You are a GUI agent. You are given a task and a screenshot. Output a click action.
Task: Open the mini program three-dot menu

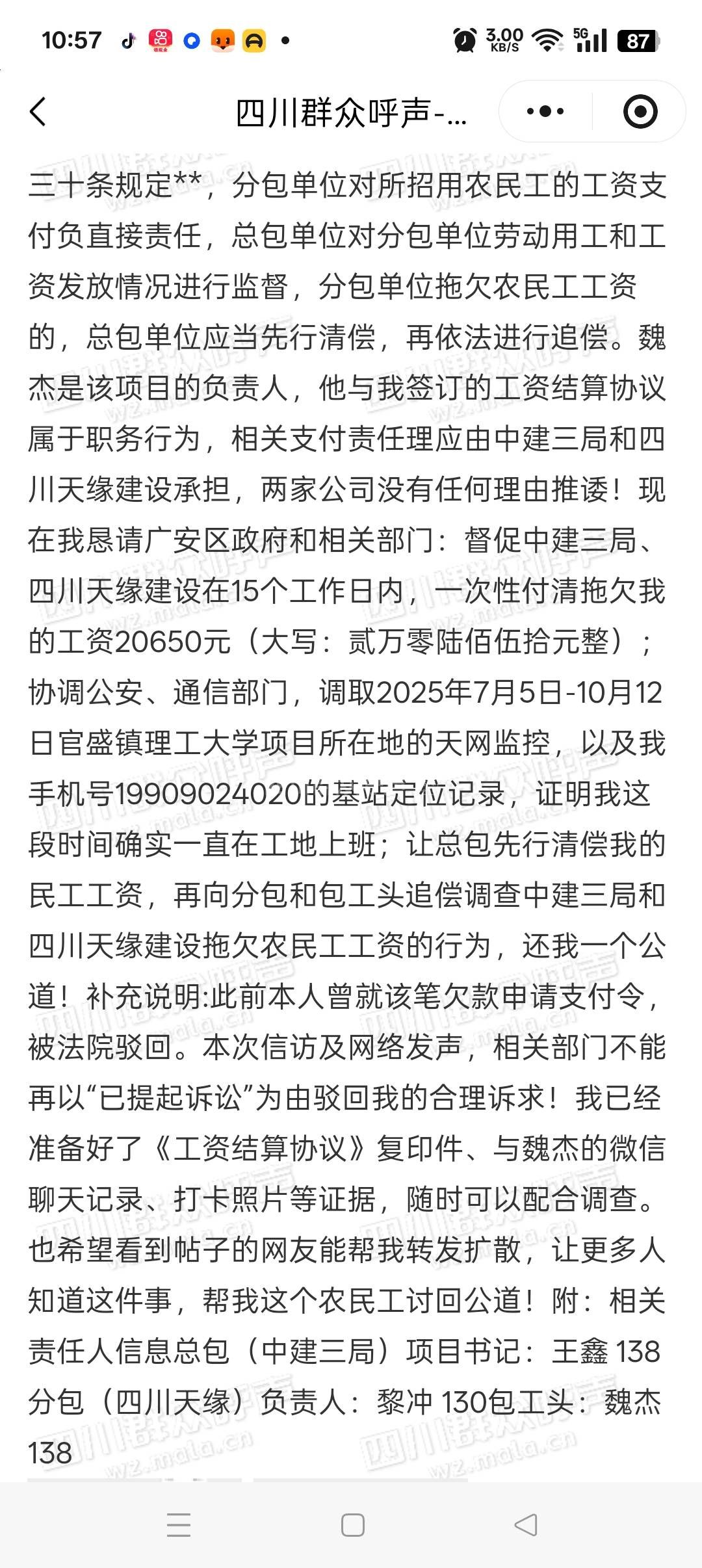click(545, 112)
